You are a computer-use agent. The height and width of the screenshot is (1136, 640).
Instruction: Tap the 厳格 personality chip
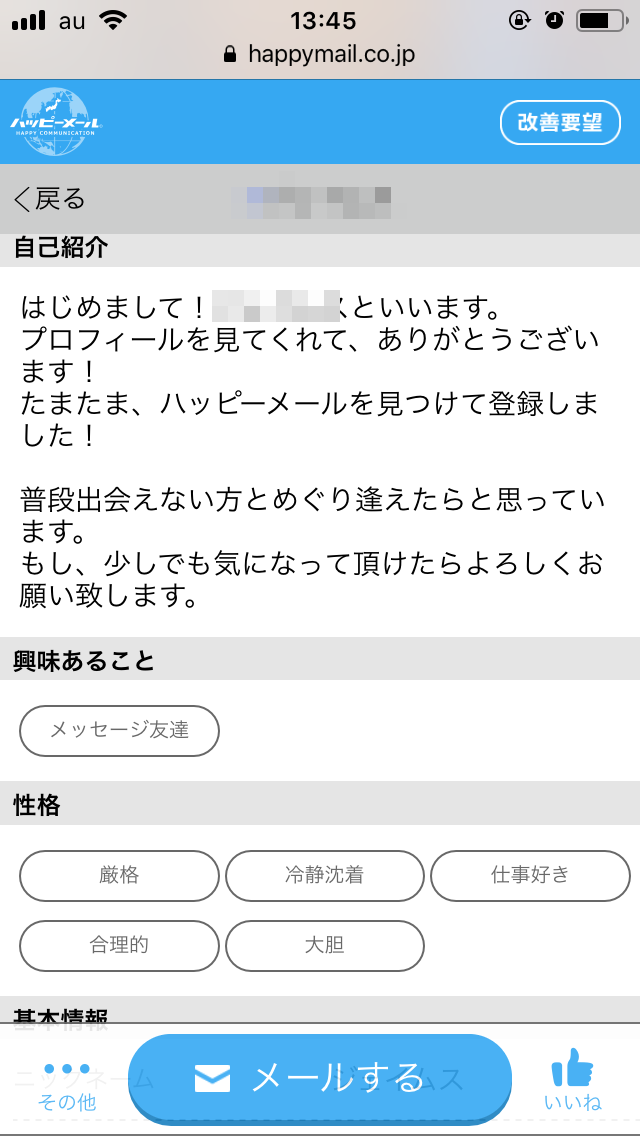[x=119, y=875]
